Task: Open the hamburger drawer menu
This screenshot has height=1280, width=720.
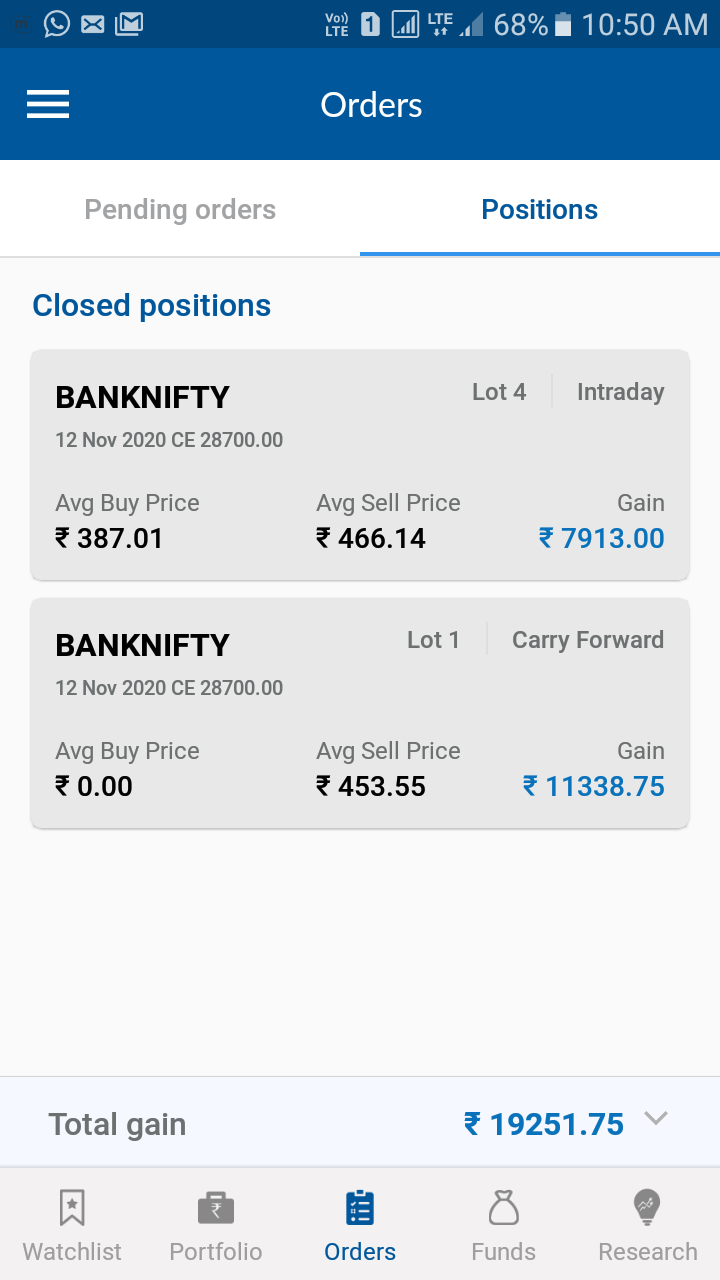Action: click(x=48, y=105)
